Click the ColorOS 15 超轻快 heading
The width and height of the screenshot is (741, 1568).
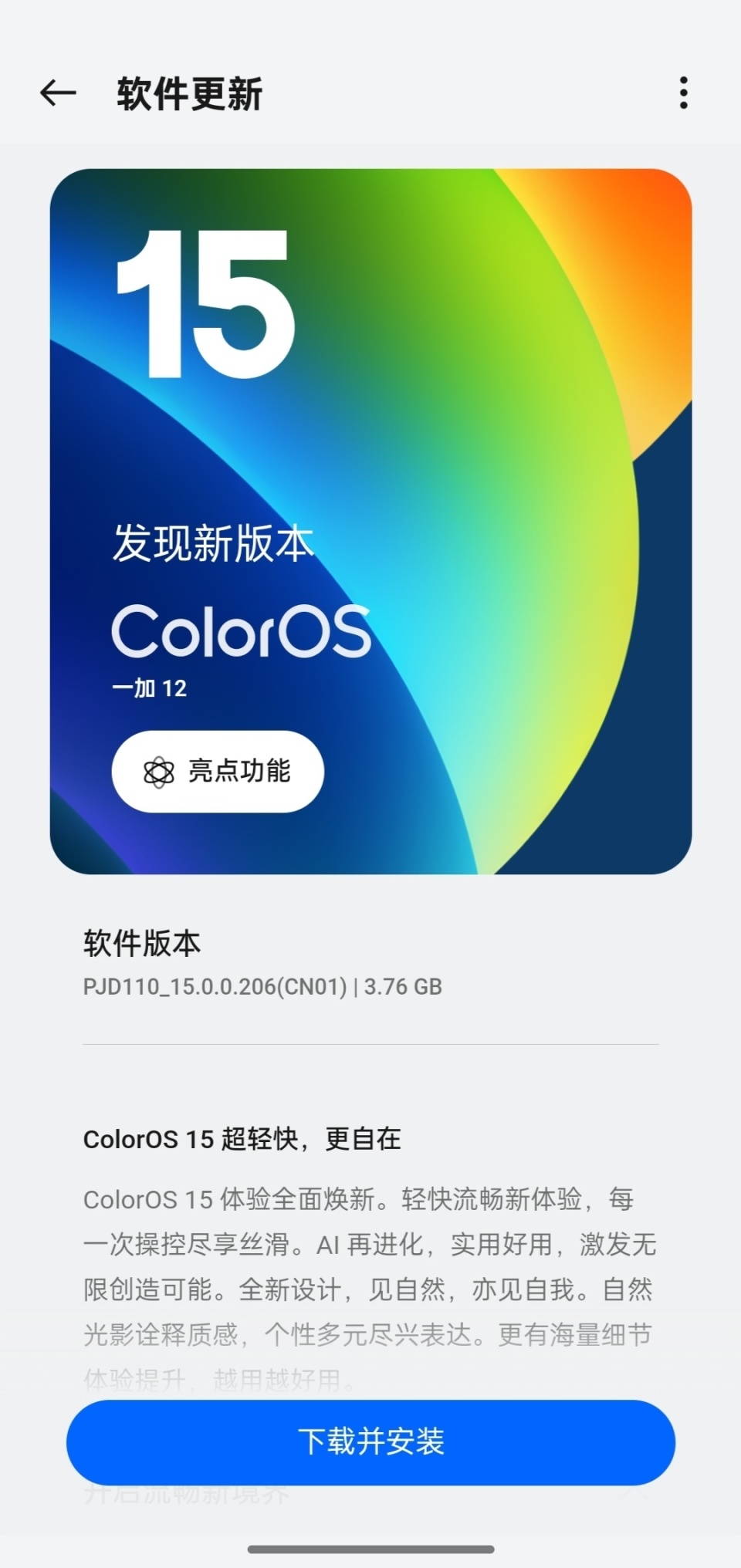tap(241, 1138)
